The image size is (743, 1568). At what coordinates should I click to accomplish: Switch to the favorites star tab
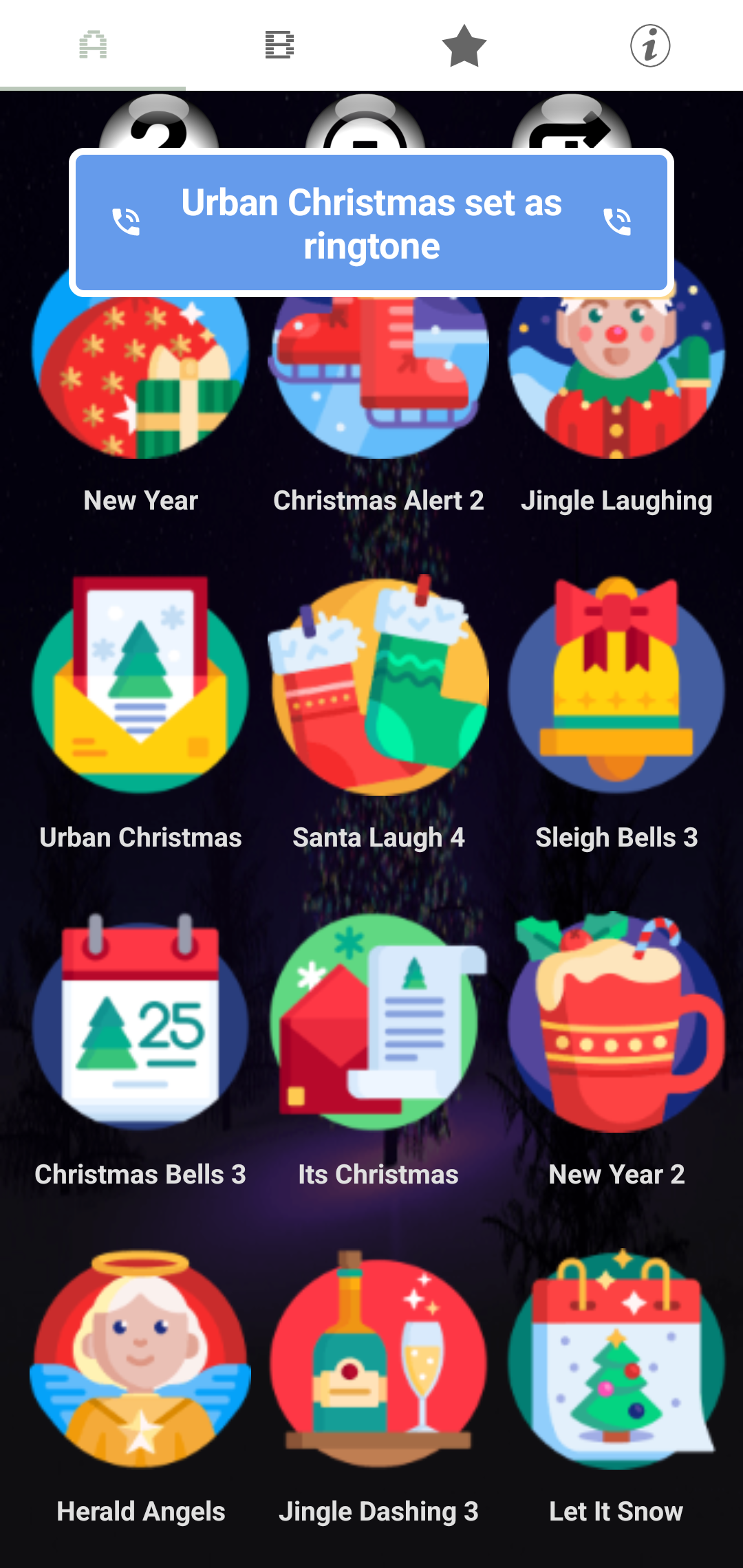[464, 46]
